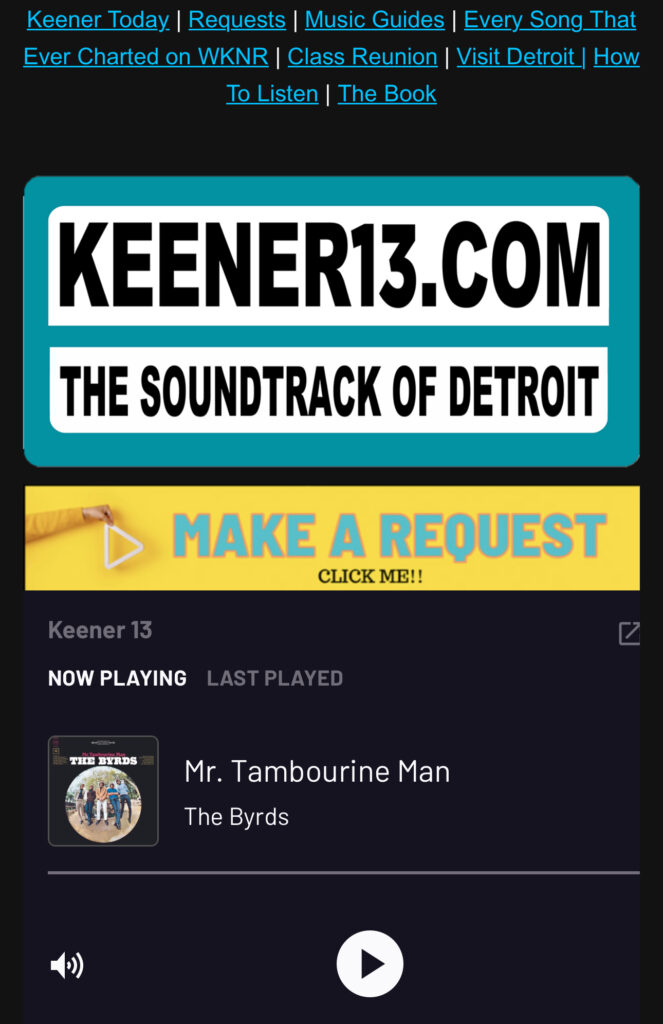Play the Keener 13 stream
Image resolution: width=663 pixels, height=1024 pixels.
(x=370, y=964)
